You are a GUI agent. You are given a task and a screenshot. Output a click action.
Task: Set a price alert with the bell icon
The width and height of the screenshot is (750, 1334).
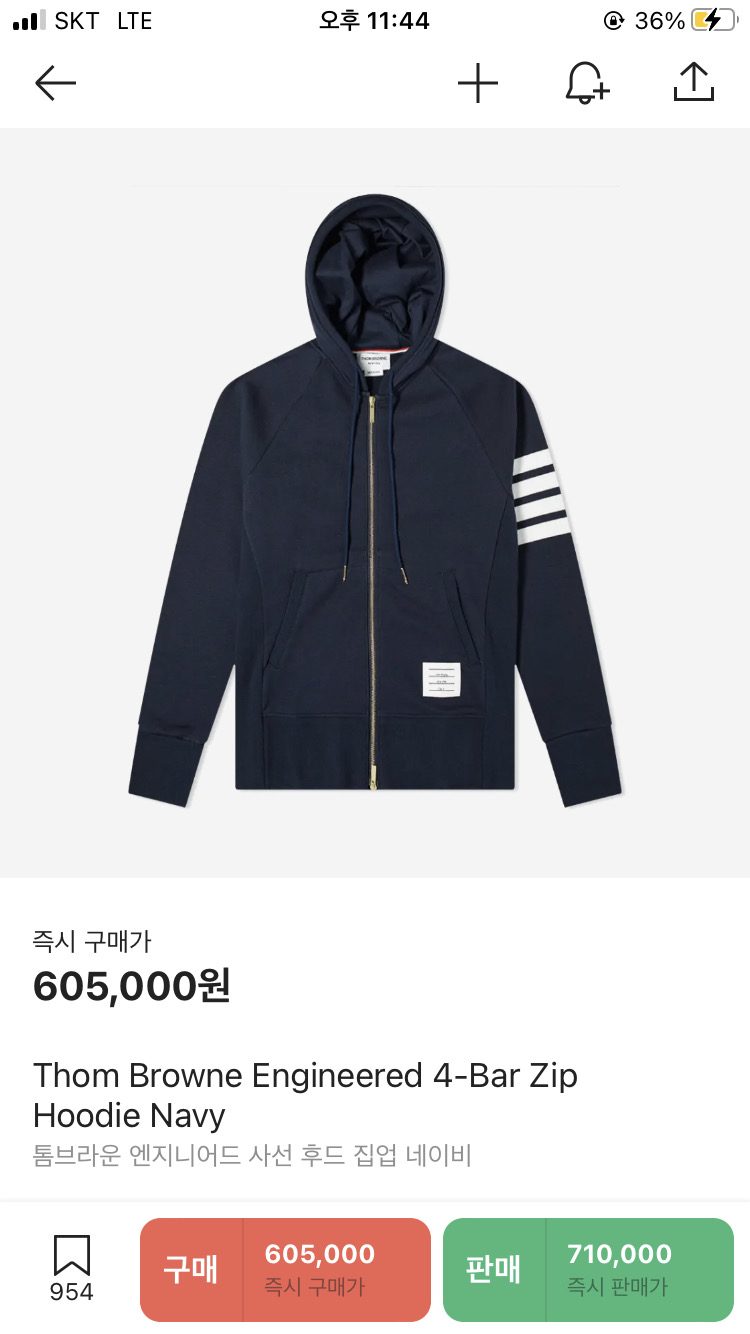(x=587, y=83)
